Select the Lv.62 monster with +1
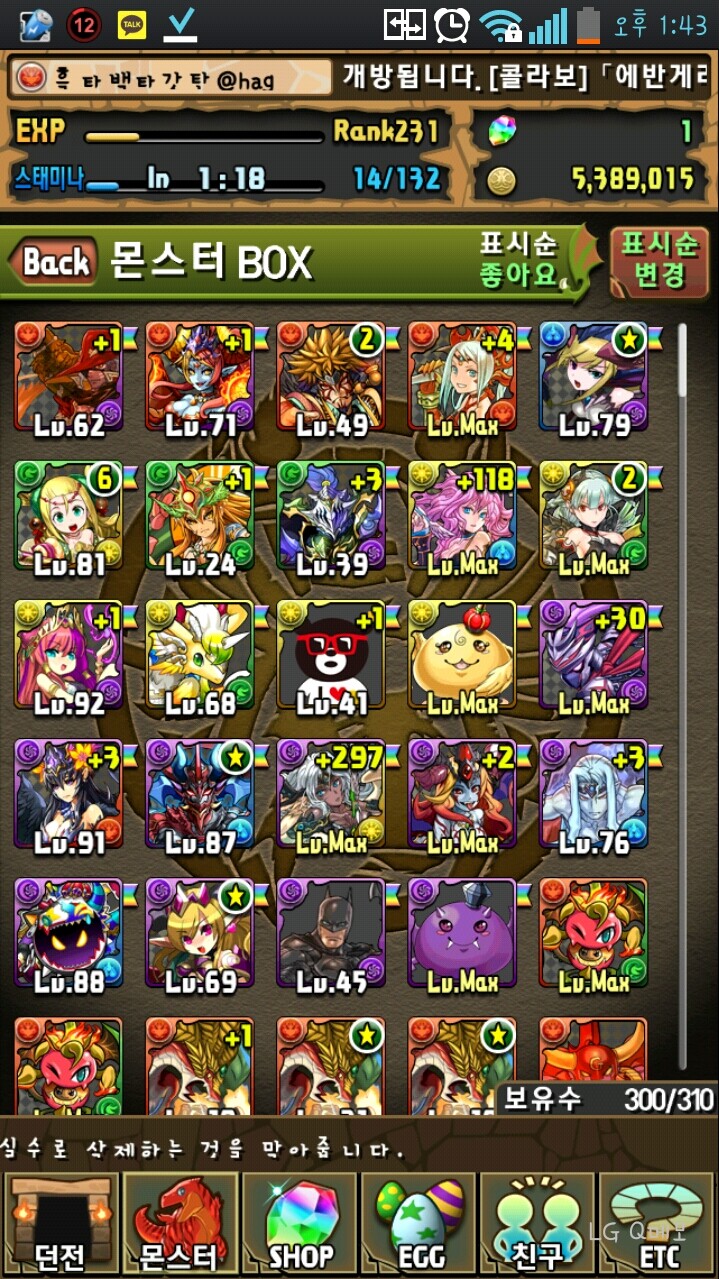The image size is (719, 1279). click(x=68, y=380)
